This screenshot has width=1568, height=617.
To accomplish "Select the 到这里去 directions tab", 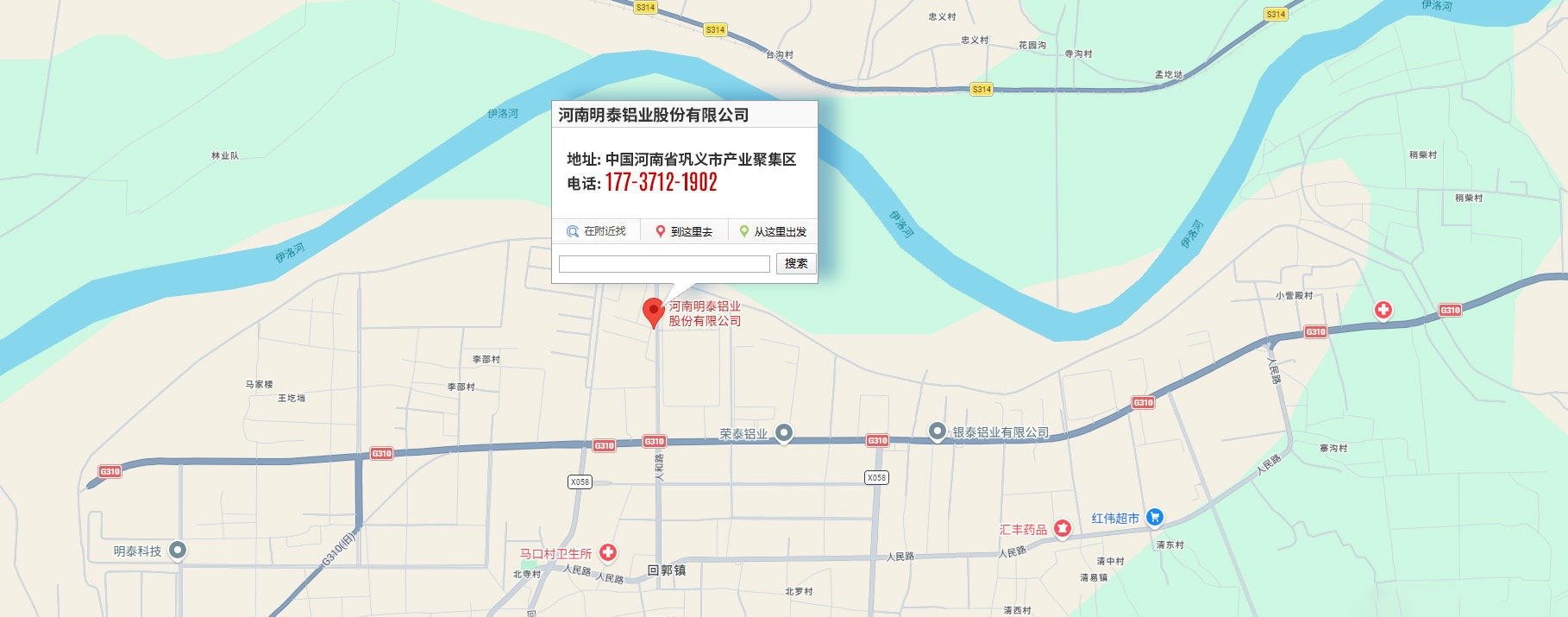I will [684, 231].
